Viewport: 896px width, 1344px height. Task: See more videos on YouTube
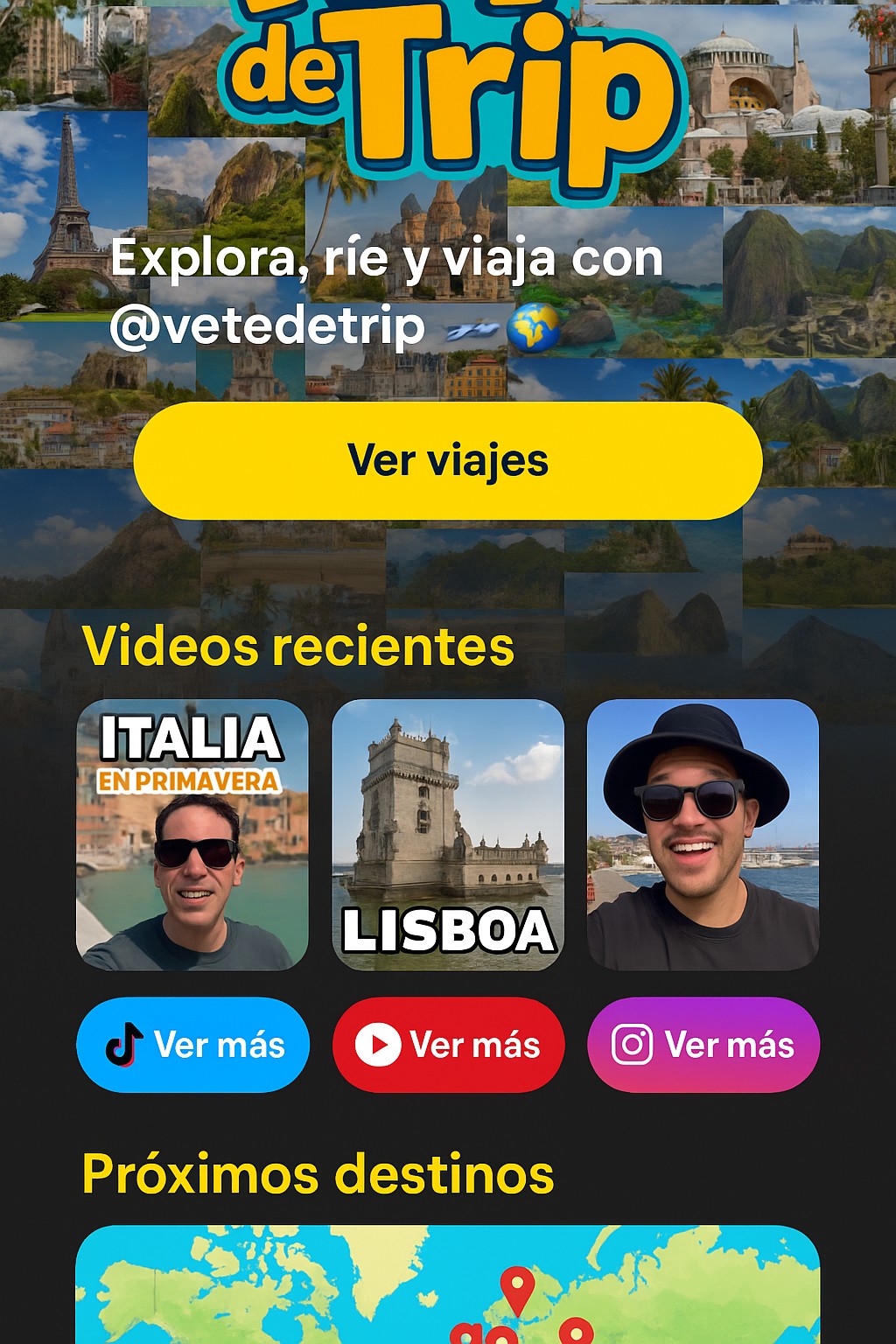[x=448, y=1045]
